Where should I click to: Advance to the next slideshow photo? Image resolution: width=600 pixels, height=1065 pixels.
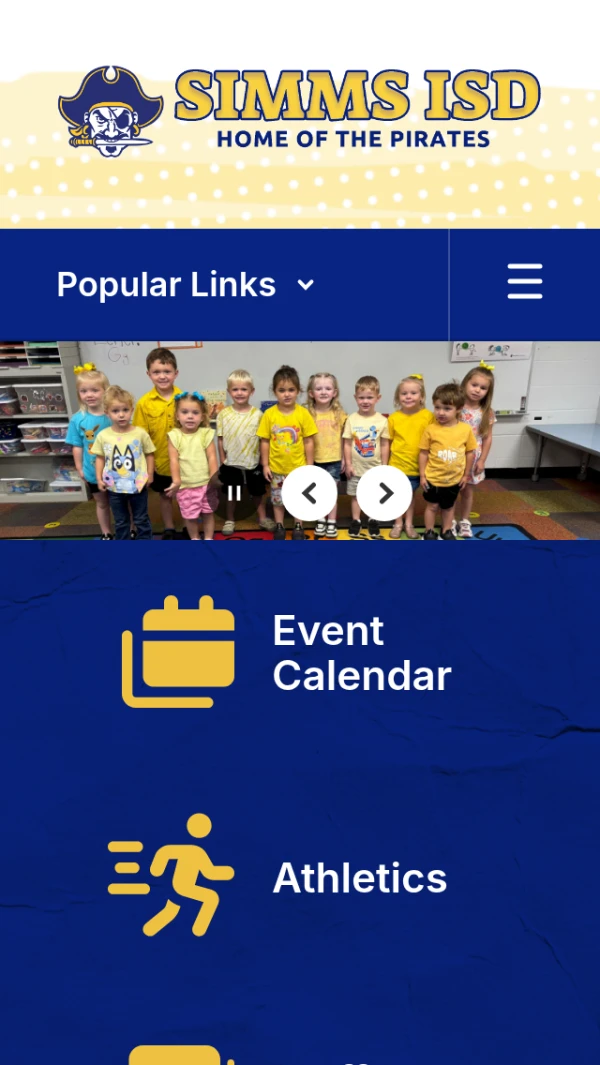click(x=384, y=493)
